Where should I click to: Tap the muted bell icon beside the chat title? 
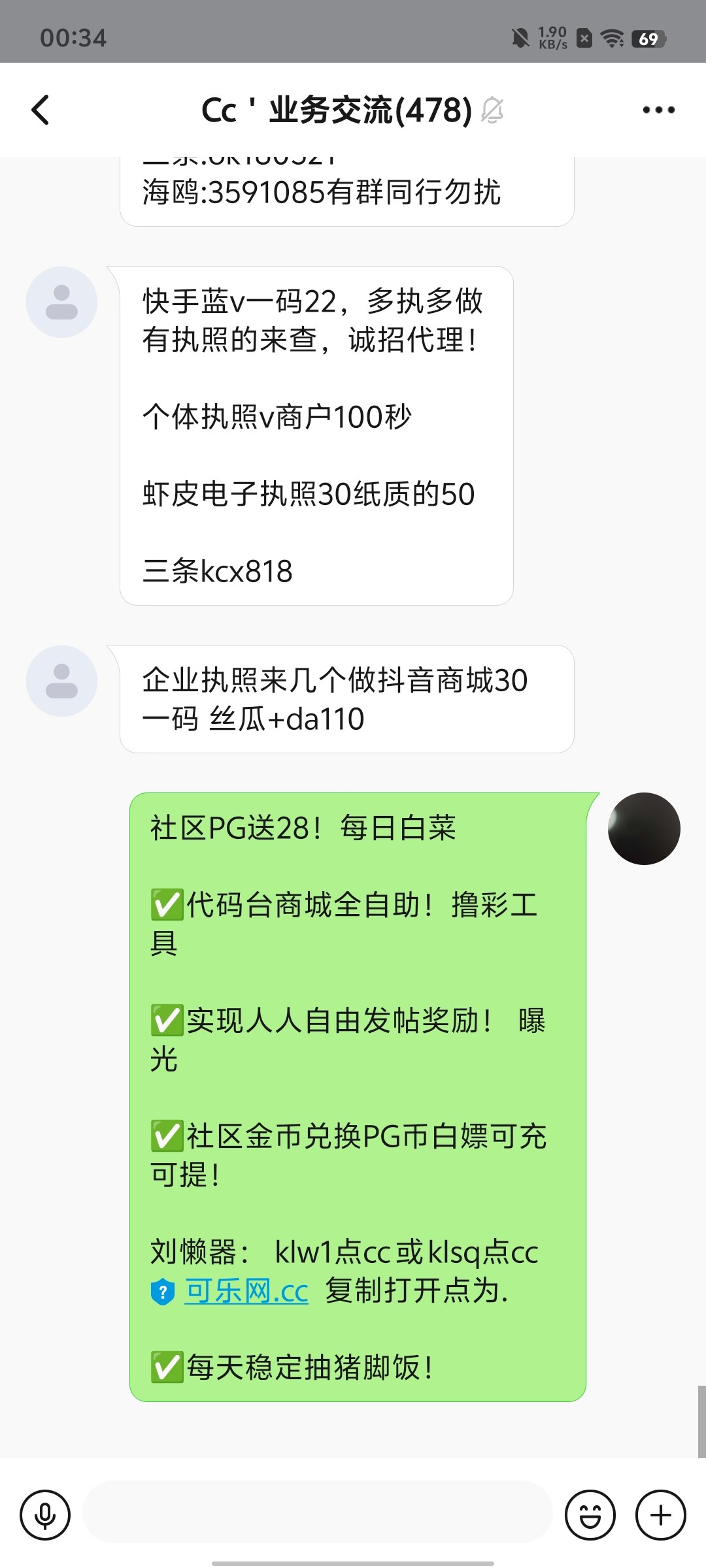pos(494,109)
